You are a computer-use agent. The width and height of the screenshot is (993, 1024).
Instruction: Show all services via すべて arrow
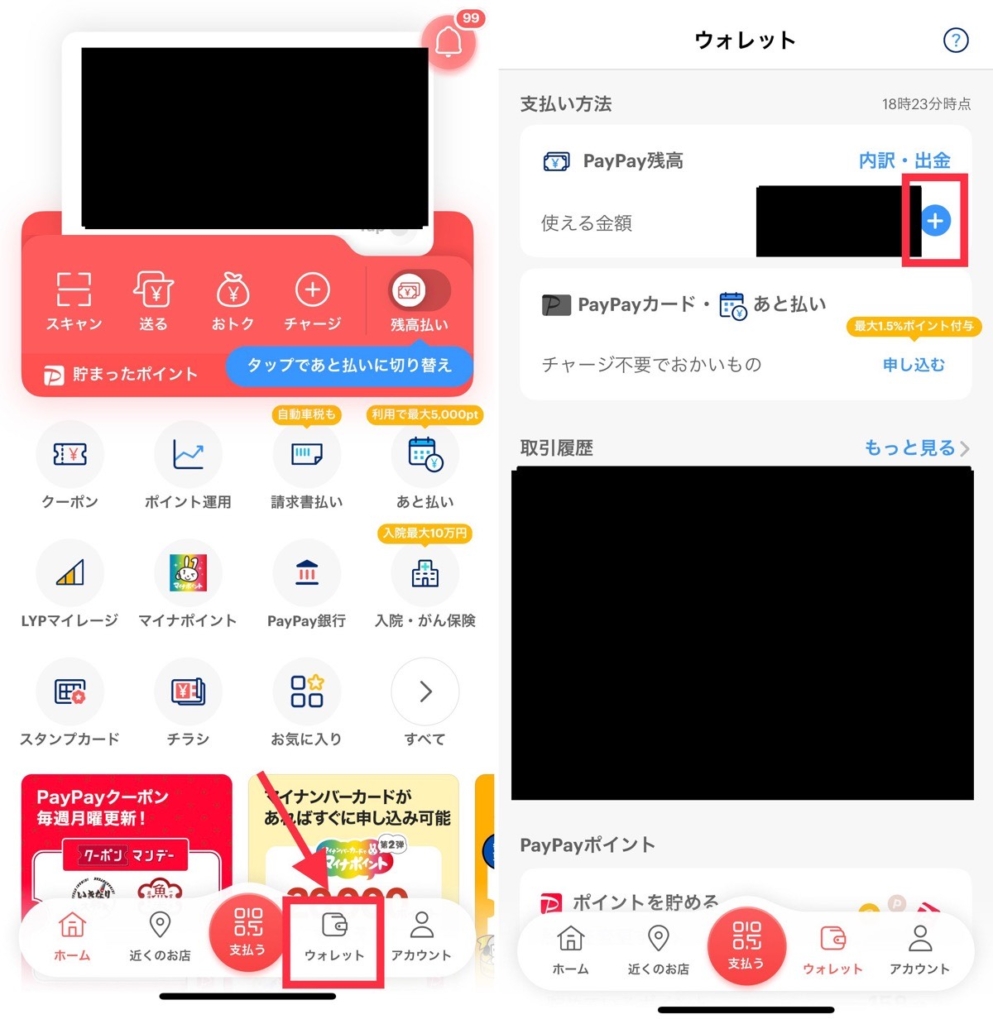(x=424, y=692)
